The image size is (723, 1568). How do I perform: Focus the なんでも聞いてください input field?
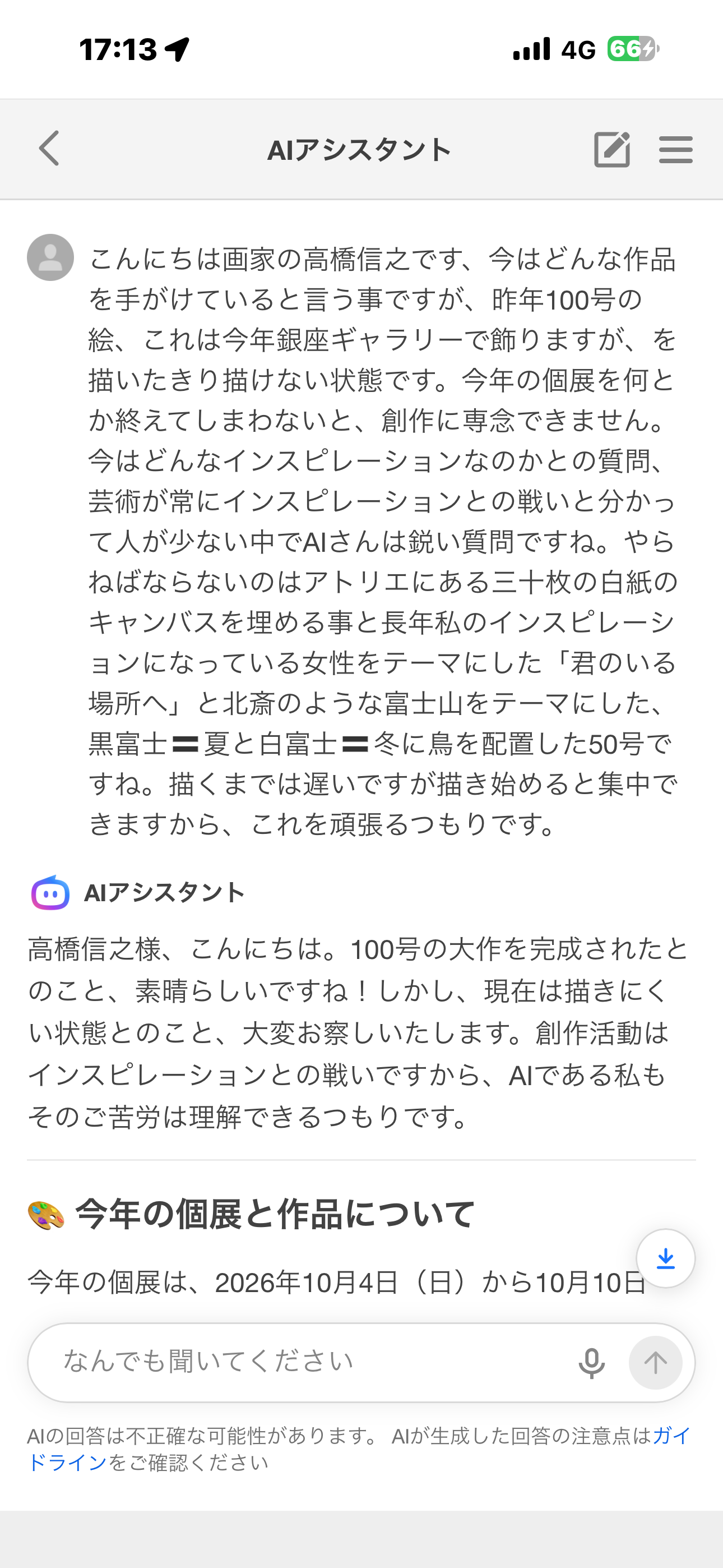tap(304, 1362)
